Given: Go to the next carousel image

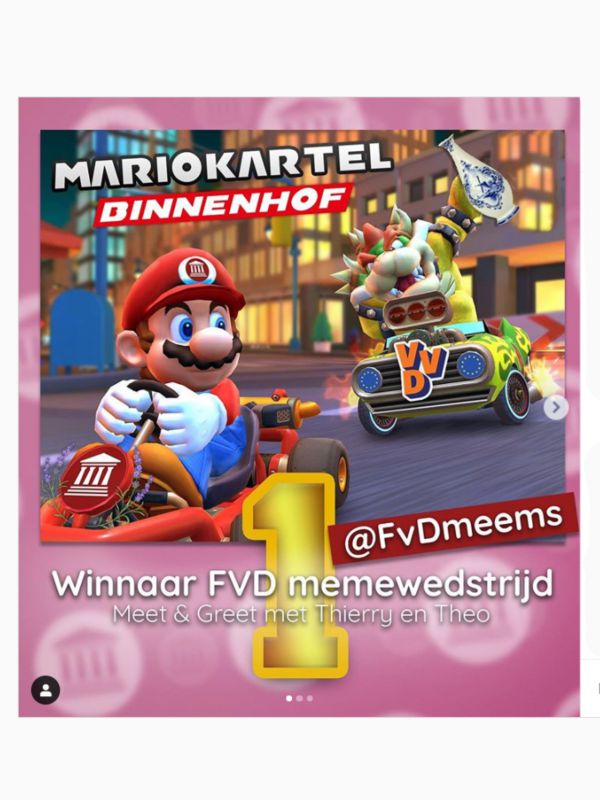Looking at the screenshot, I should [557, 407].
